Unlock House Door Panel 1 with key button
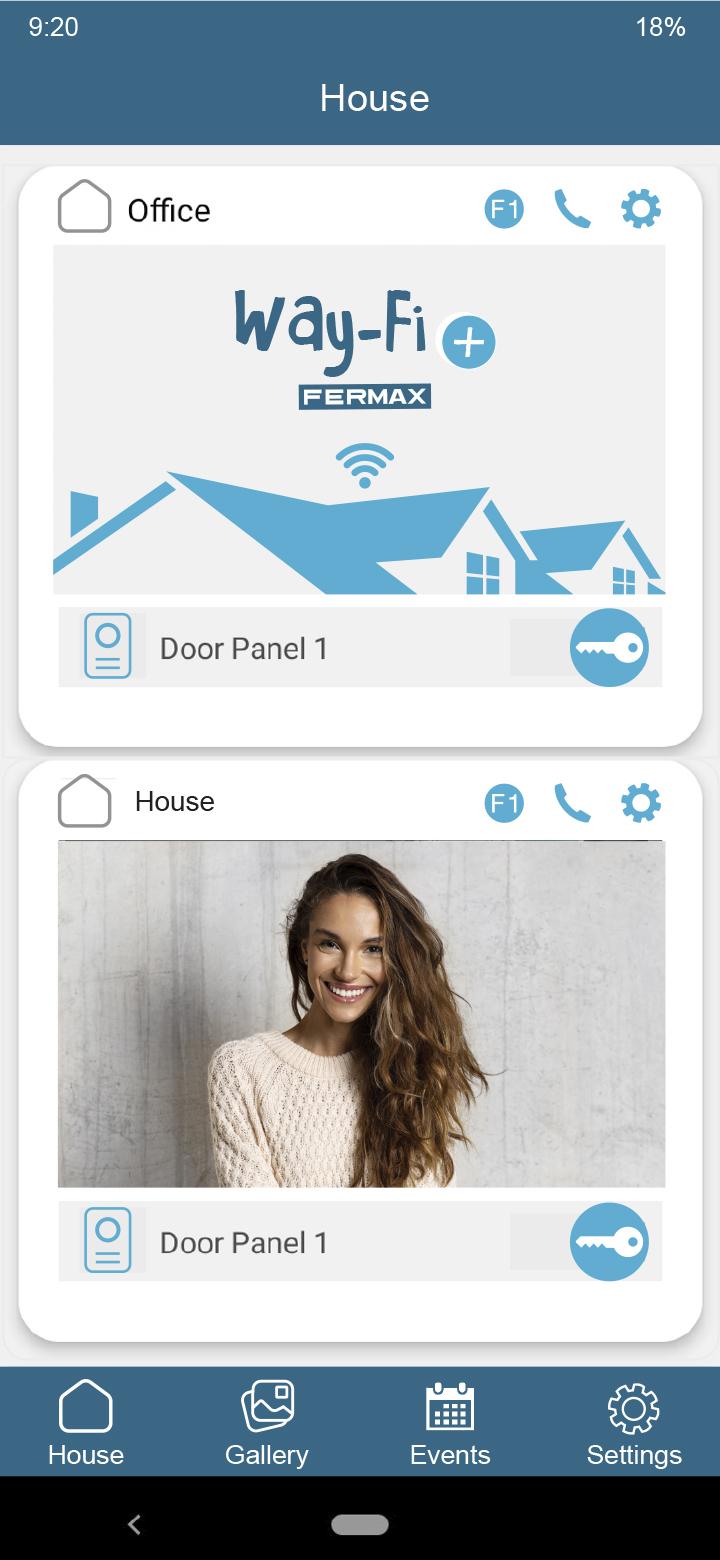Image resolution: width=720 pixels, height=1560 pixels. [609, 1242]
